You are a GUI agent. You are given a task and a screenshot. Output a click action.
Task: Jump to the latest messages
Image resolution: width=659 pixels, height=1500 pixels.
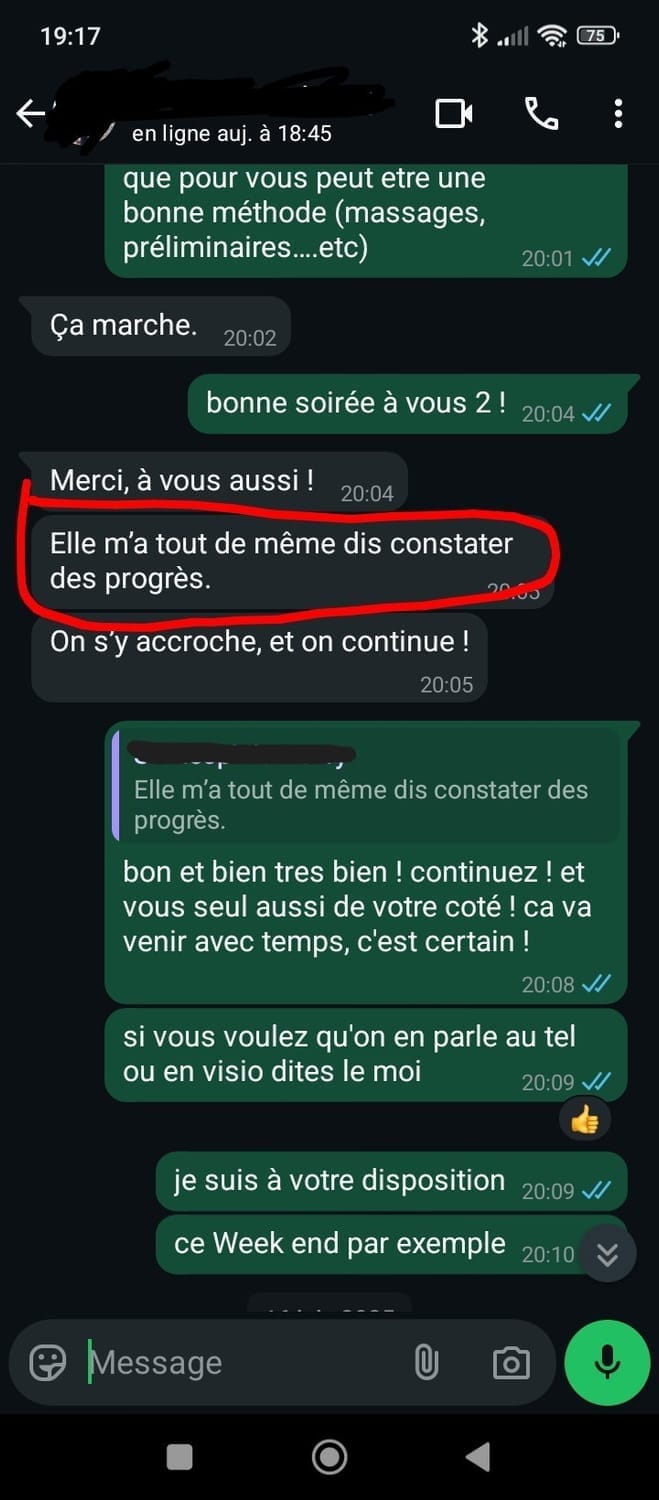pyautogui.click(x=607, y=1253)
